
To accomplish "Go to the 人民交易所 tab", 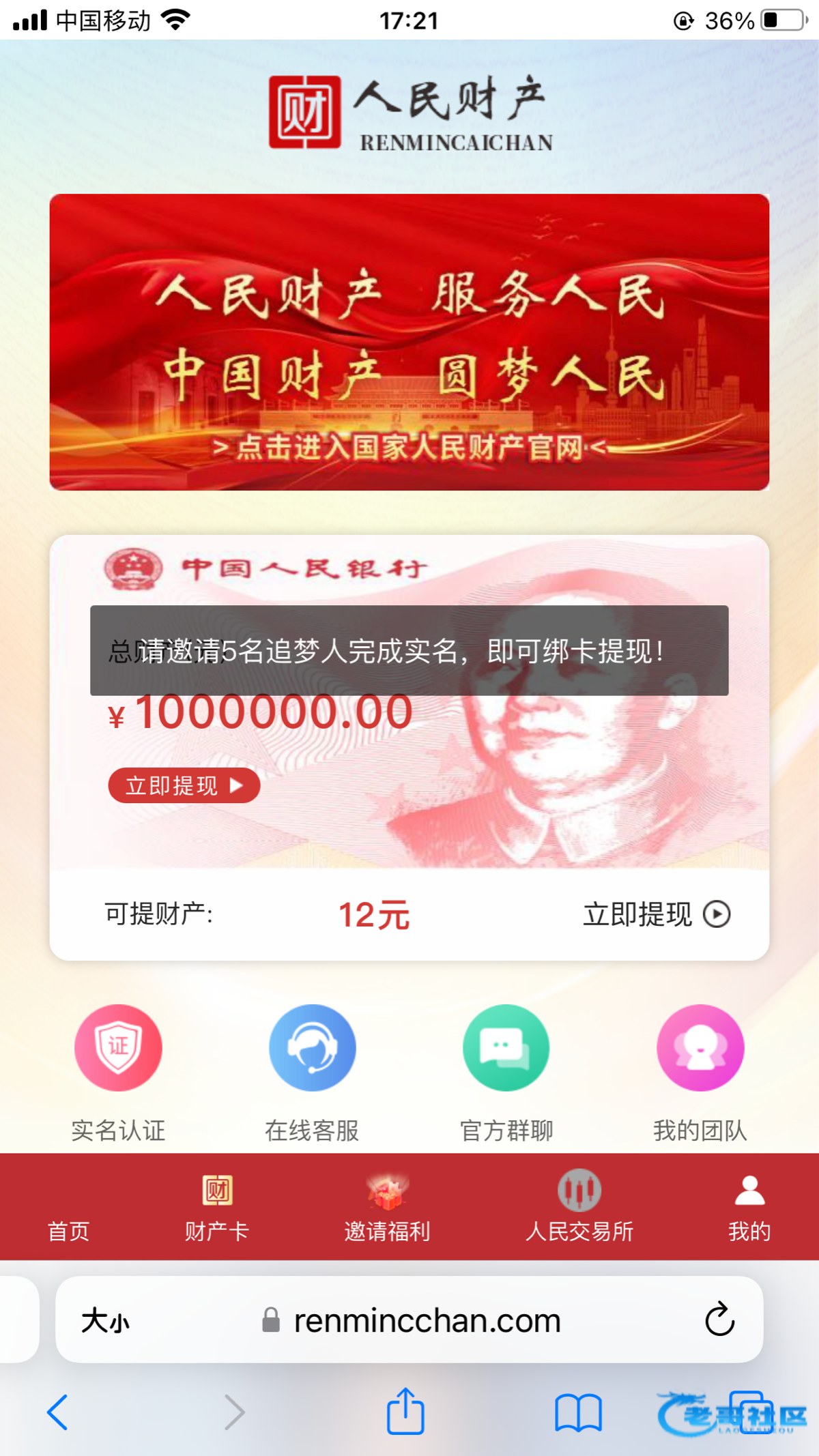I will click(579, 1208).
